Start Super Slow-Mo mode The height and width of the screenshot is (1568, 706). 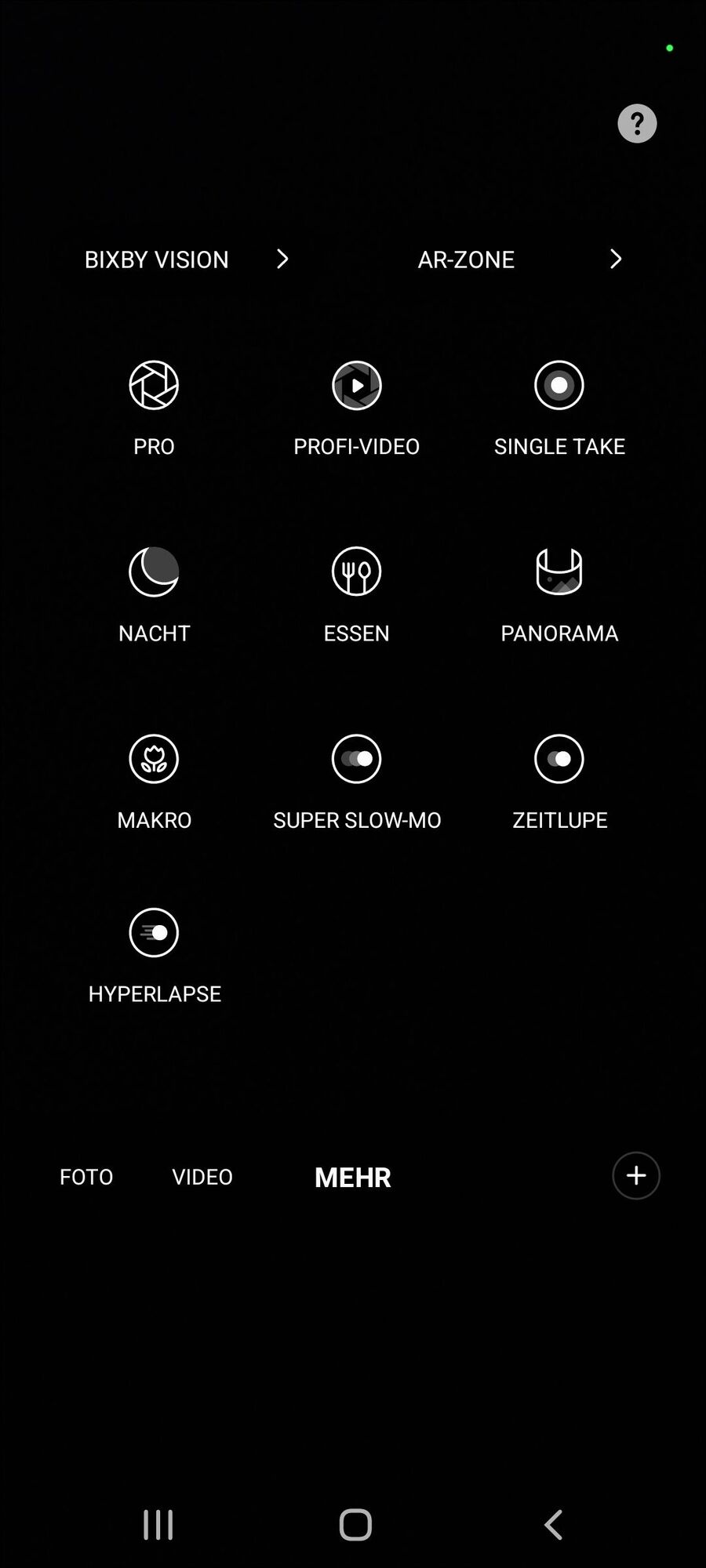tap(356, 759)
